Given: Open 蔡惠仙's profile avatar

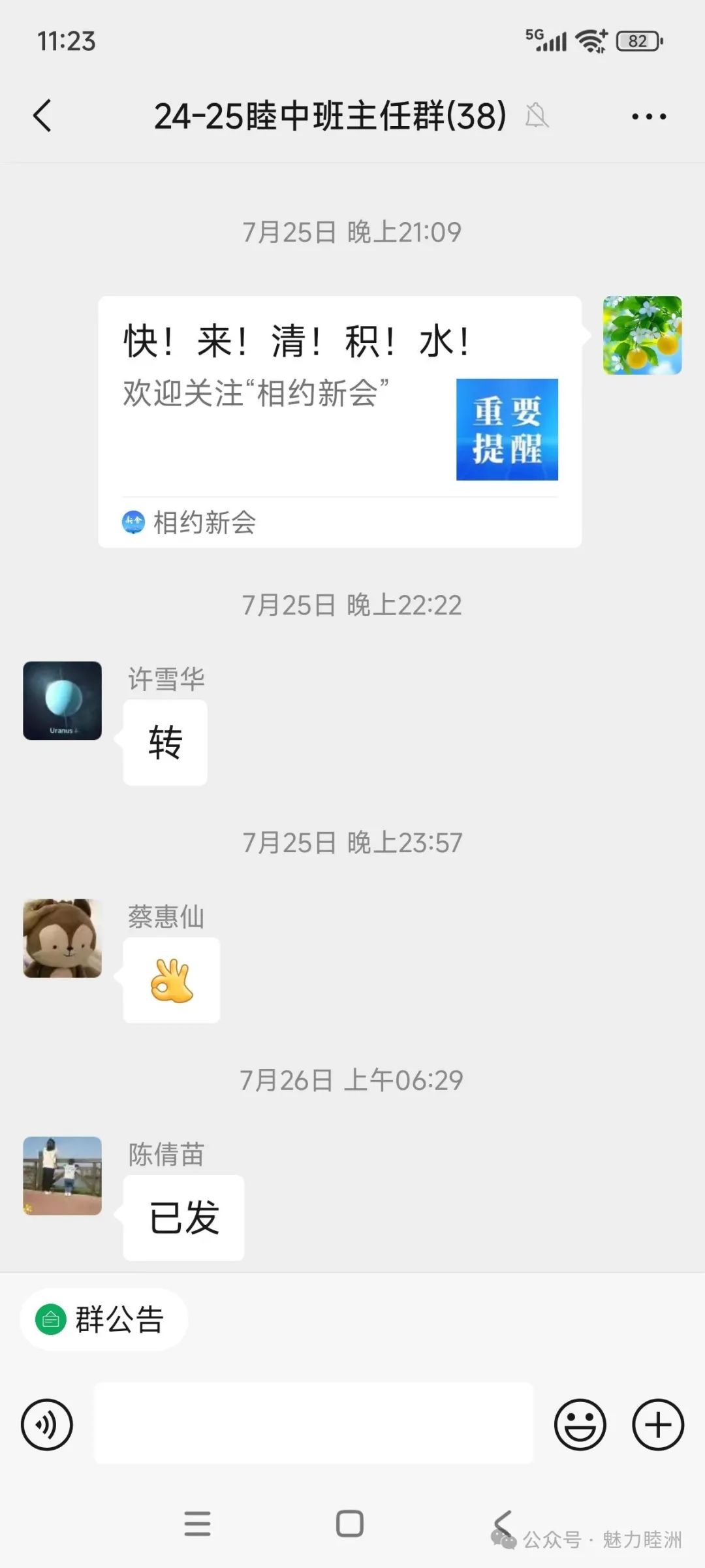Looking at the screenshot, I should (62, 938).
